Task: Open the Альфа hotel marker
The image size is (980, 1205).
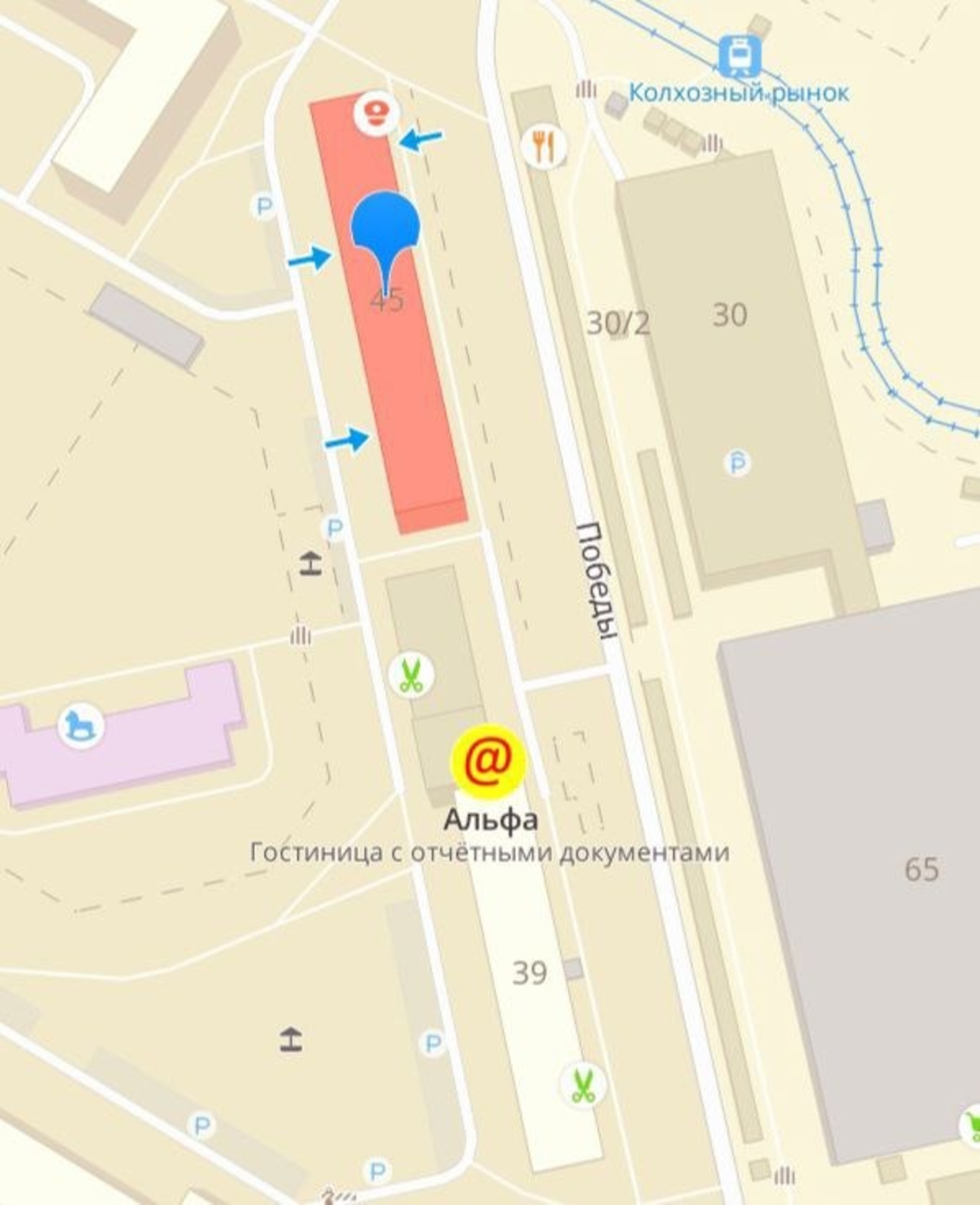Action: (488, 761)
